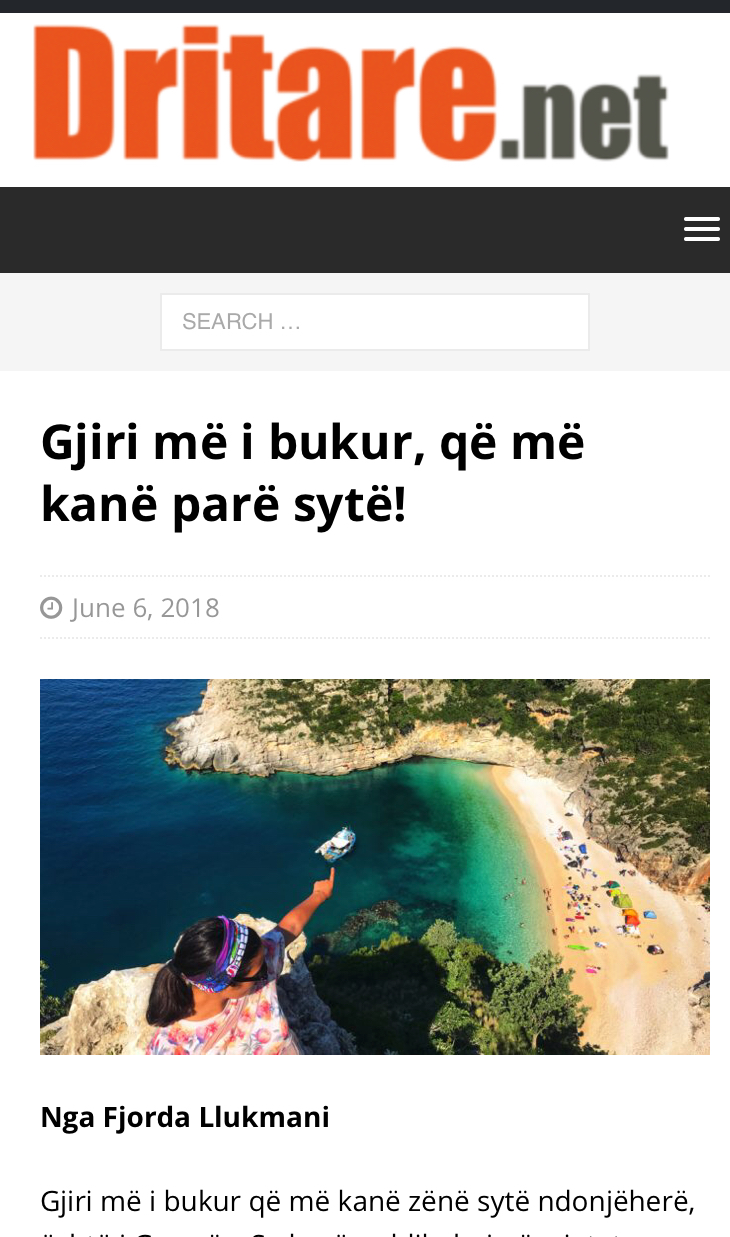Open the hamburger navigation menu
The image size is (730, 1237).
tap(701, 229)
